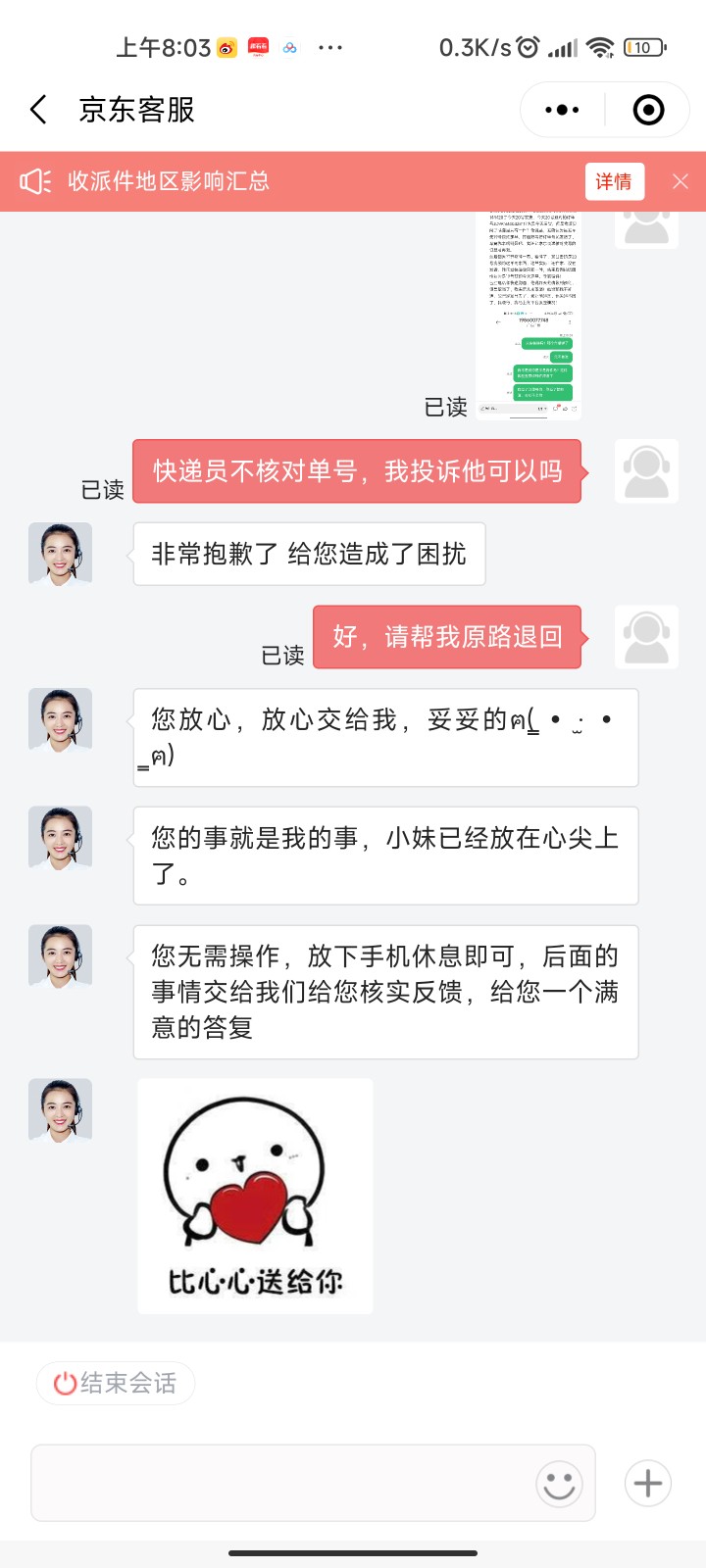Screen dimensions: 706x1568
Task: Close the mini program with the circle button
Action: point(648,110)
